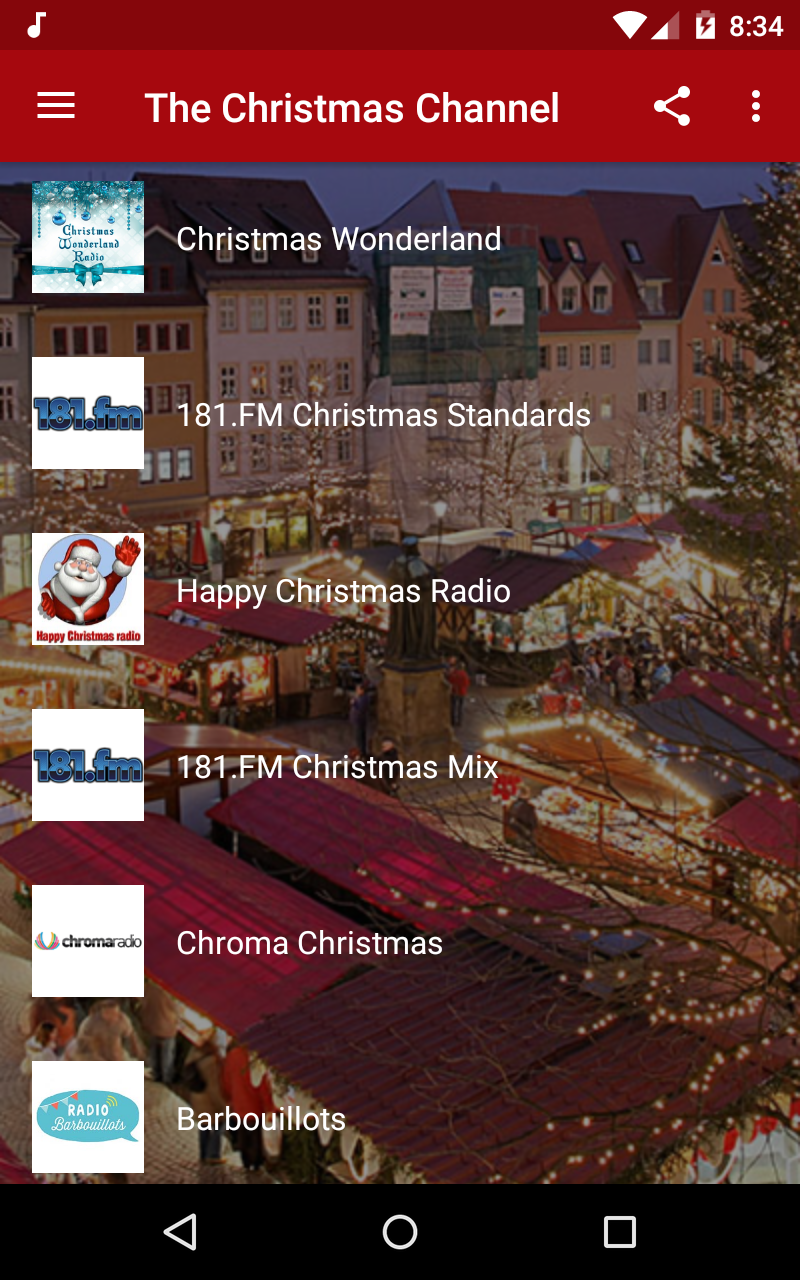Tap the Santa logo for Happy Christmas Radio
Viewport: 800px width, 1280px height.
(88, 589)
